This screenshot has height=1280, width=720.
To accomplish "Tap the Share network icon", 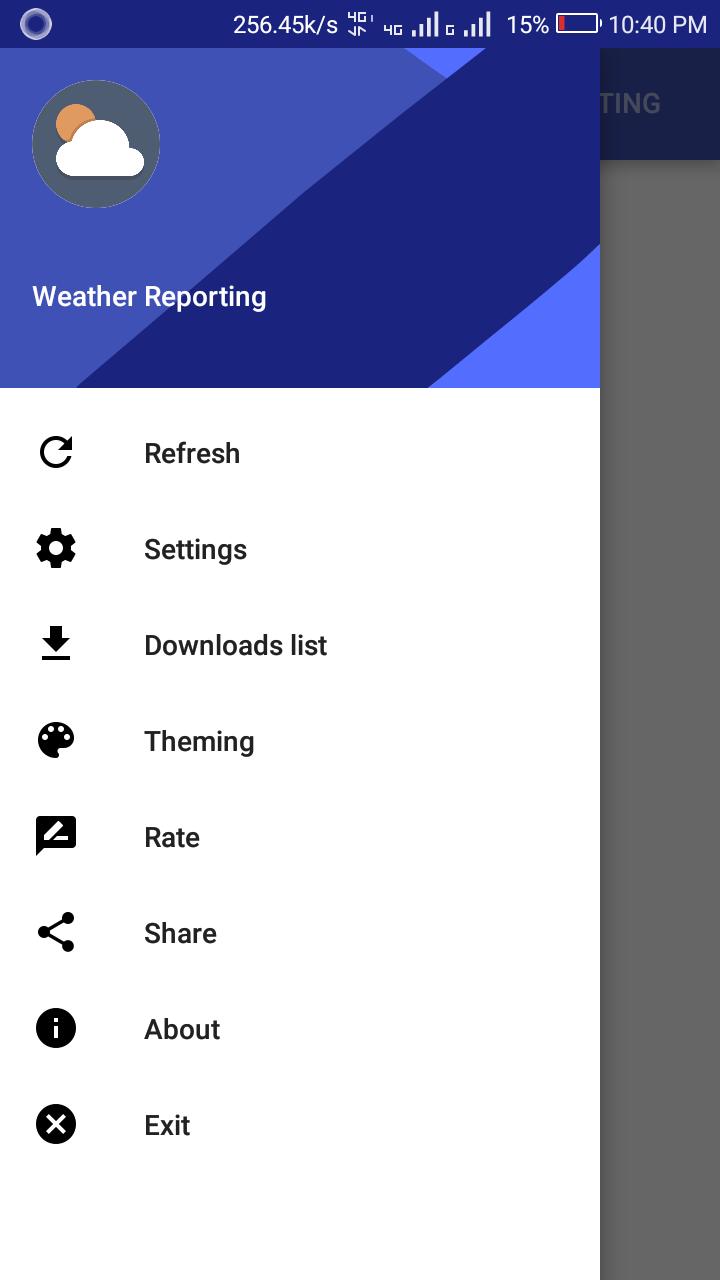I will (55, 932).
